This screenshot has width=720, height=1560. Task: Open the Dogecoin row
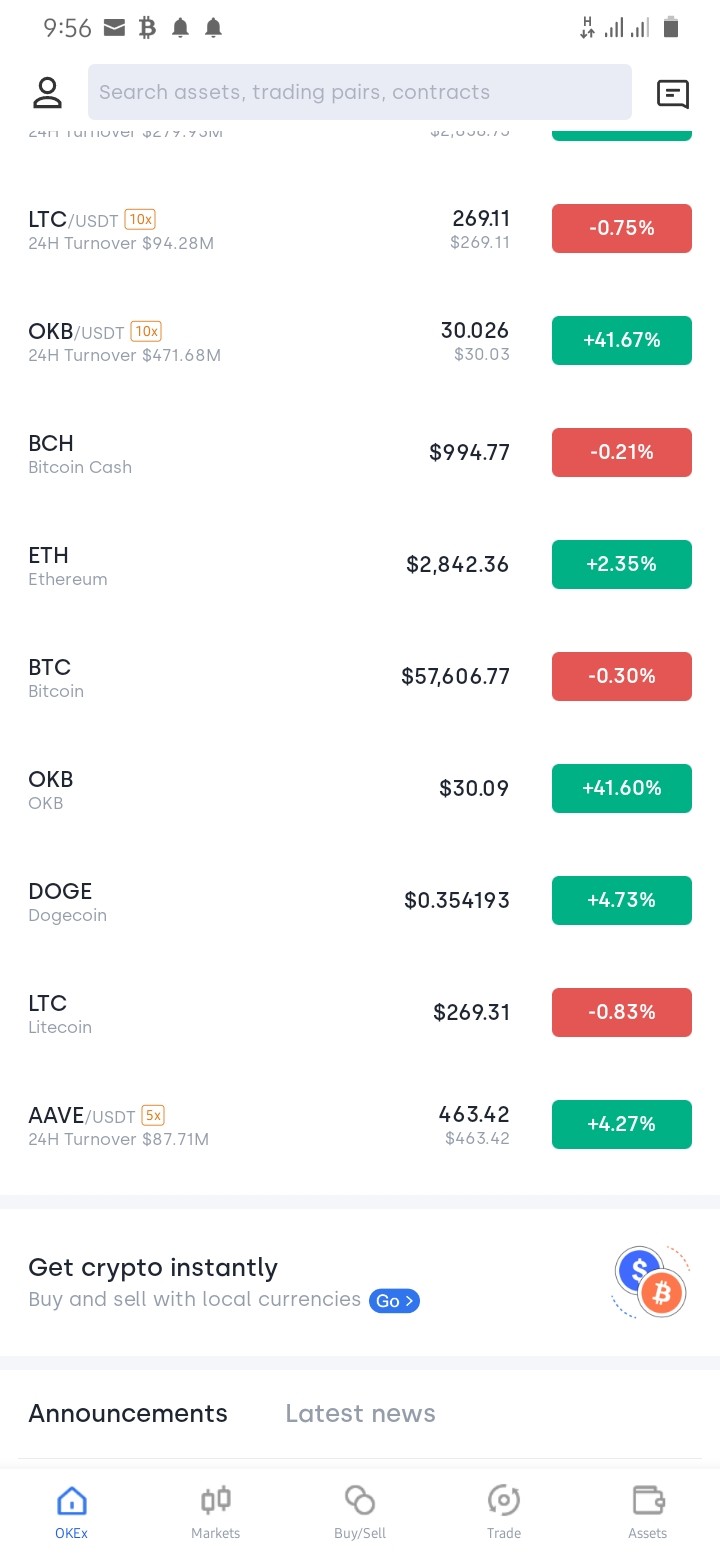click(360, 901)
